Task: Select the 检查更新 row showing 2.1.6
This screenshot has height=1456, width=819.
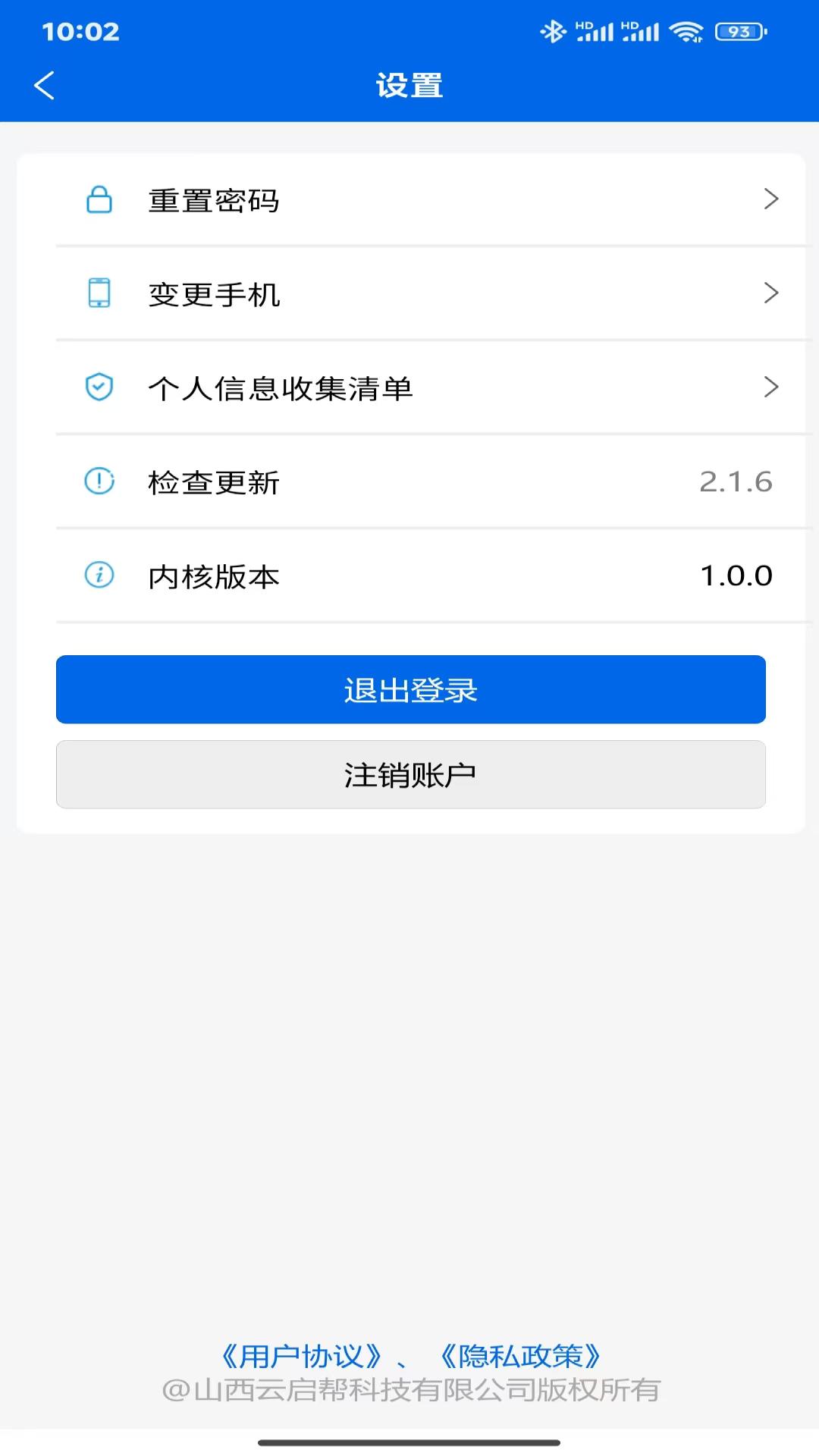Action: click(x=409, y=482)
